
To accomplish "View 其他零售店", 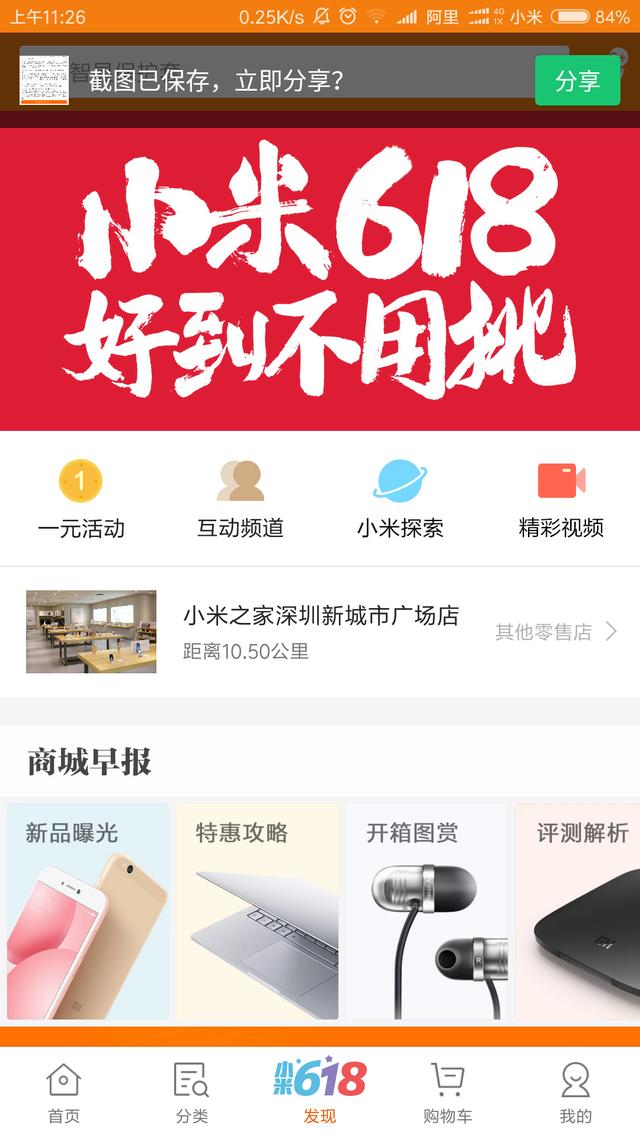I will coord(556,632).
